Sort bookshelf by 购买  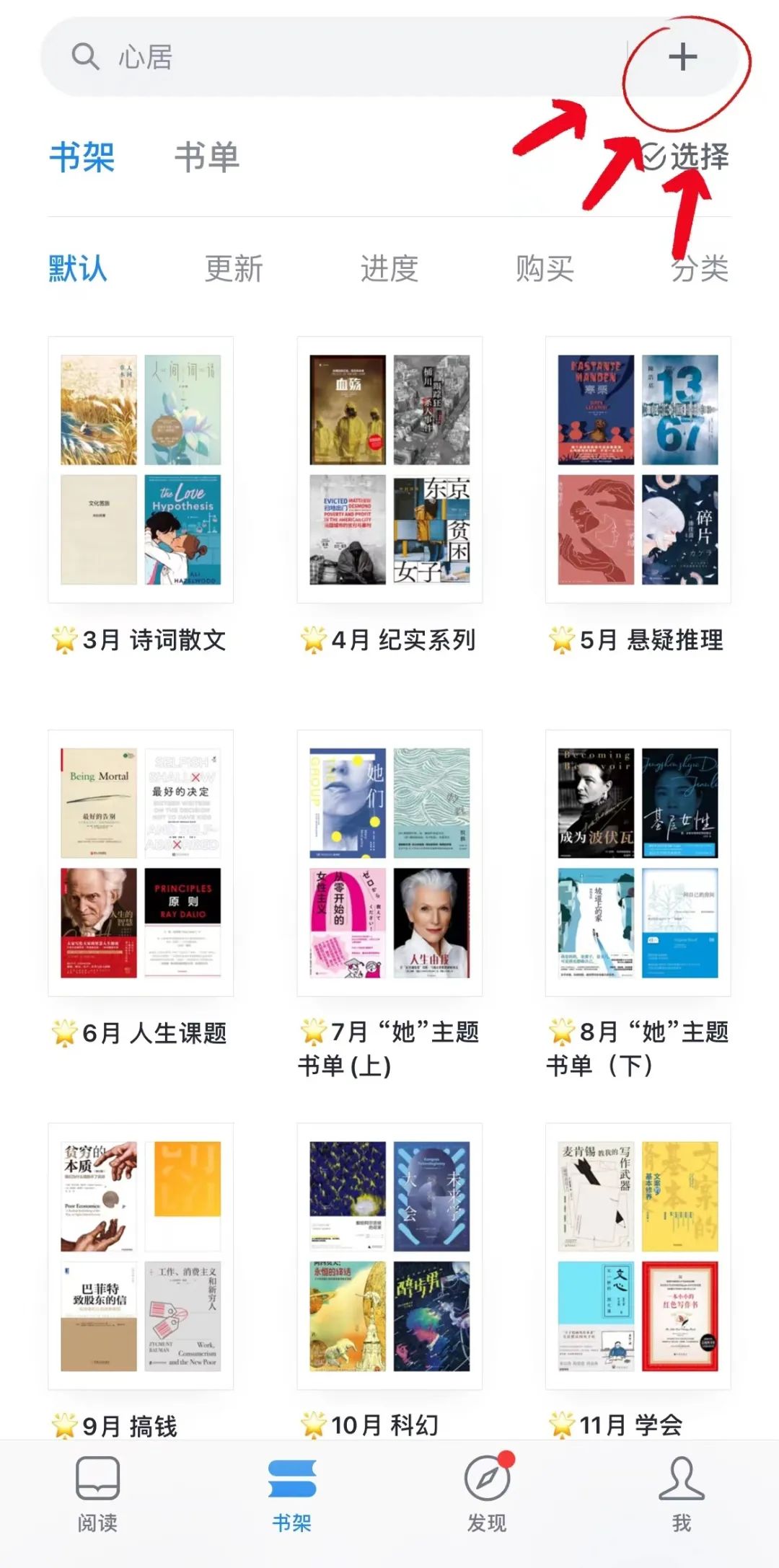[x=545, y=269]
